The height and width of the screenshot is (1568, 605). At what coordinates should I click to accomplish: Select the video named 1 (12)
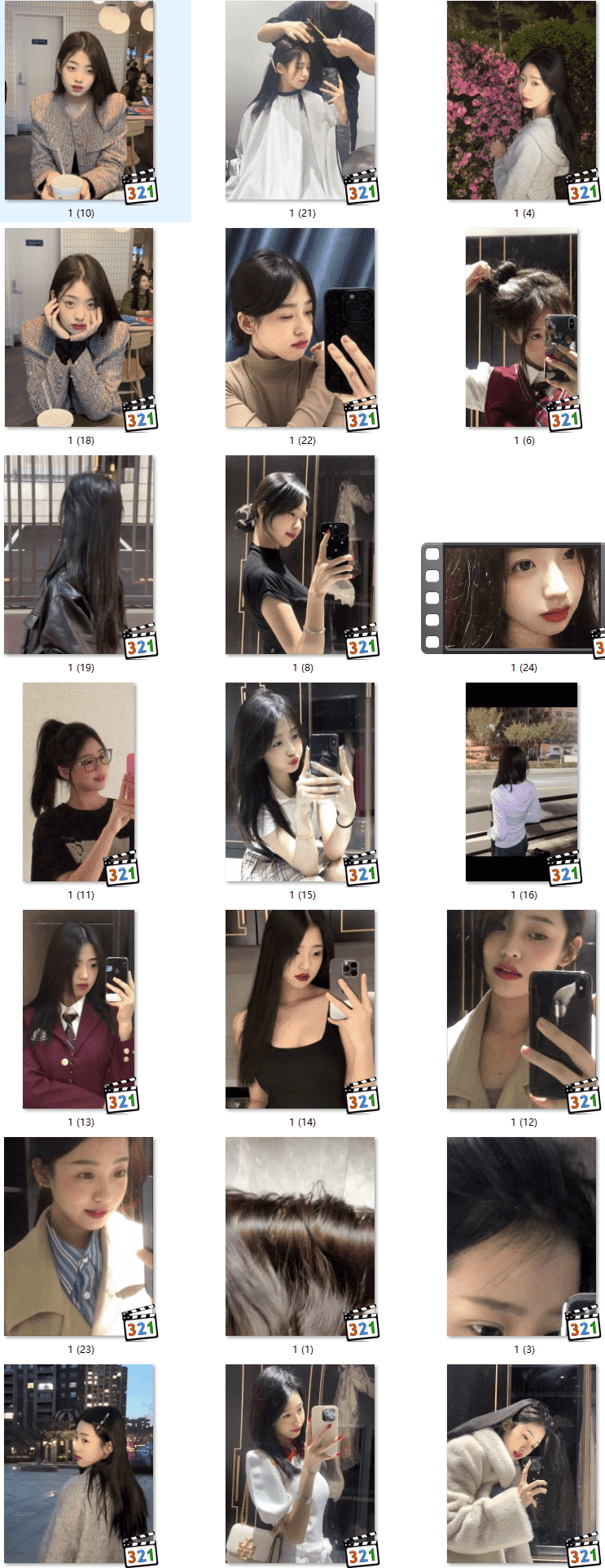(522, 1010)
